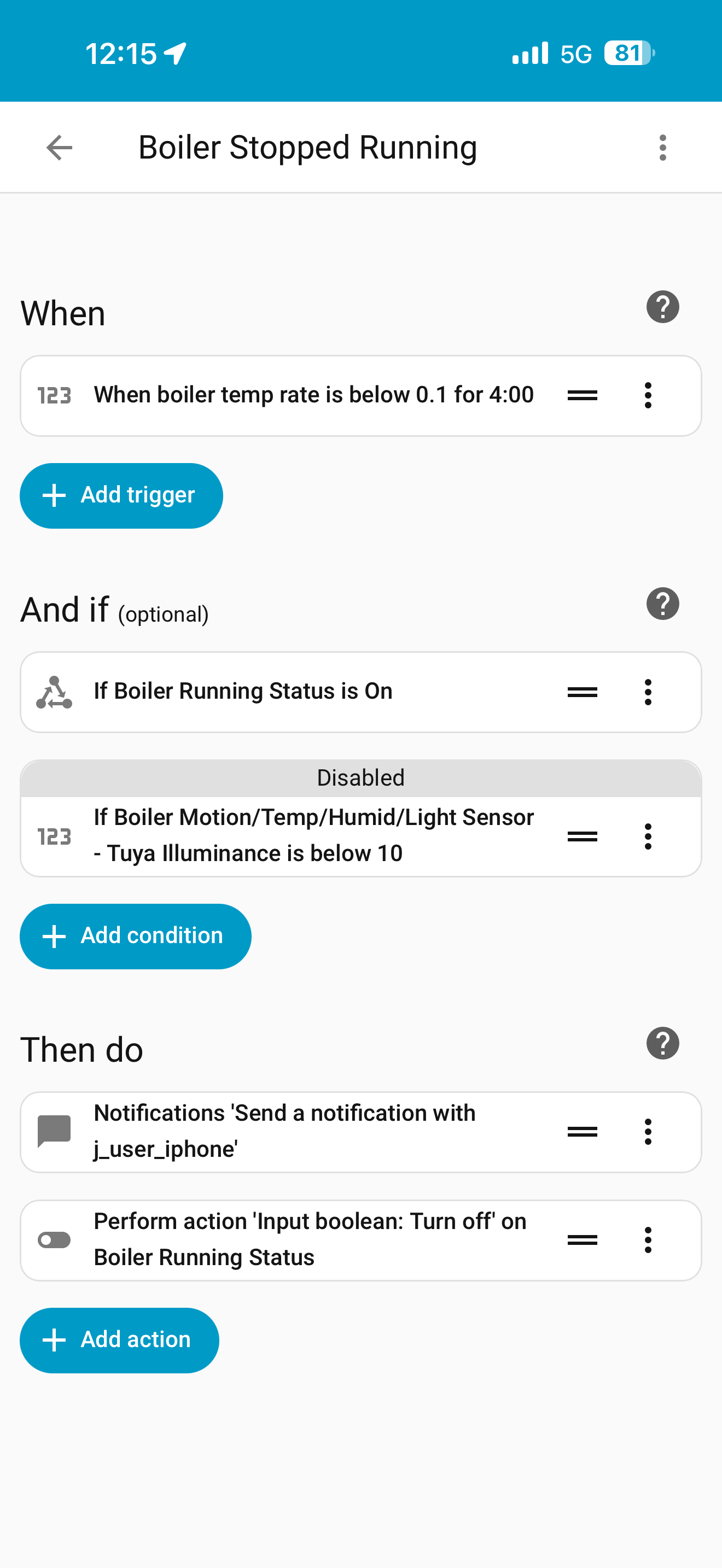Expand the disabled Tuya Illuminance condition

[x=313, y=835]
